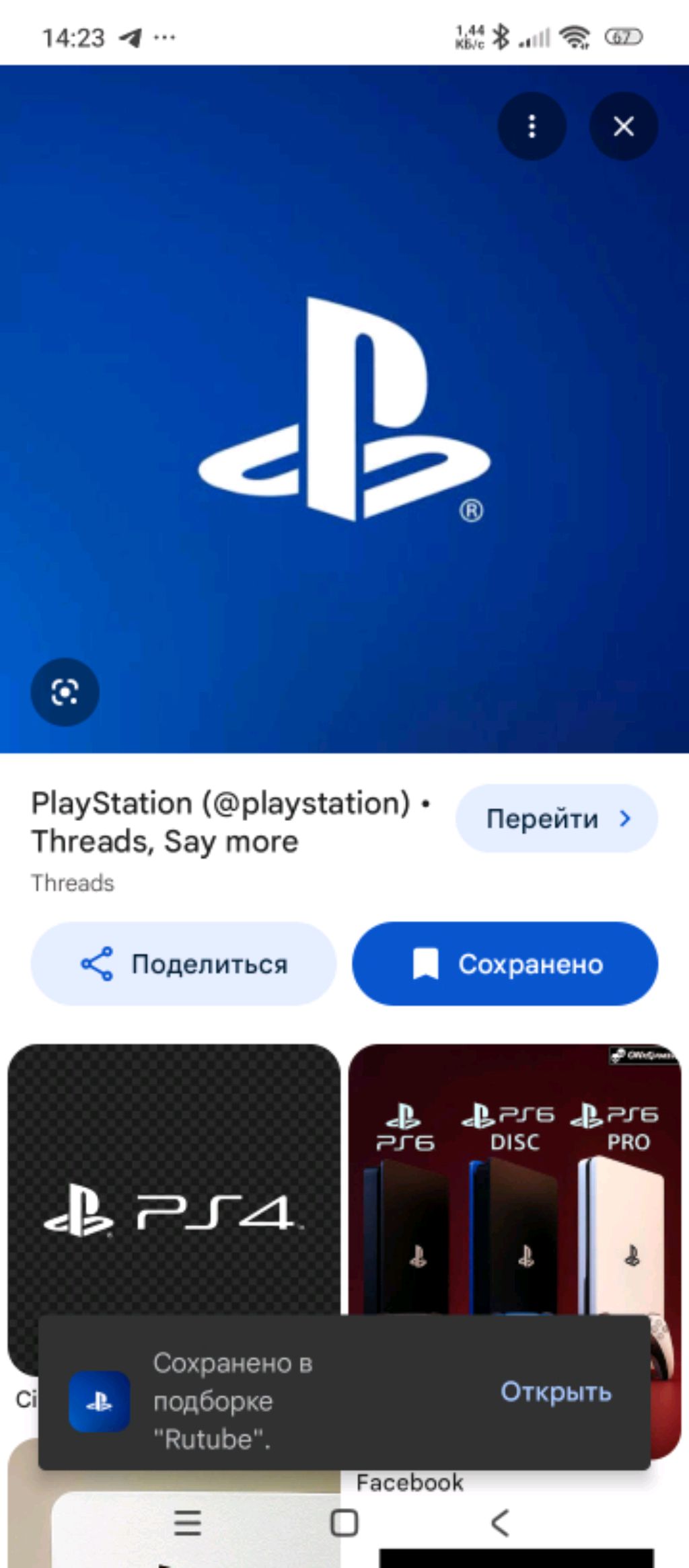
Task: Tap Сохранено to unsave the image
Action: (x=505, y=964)
